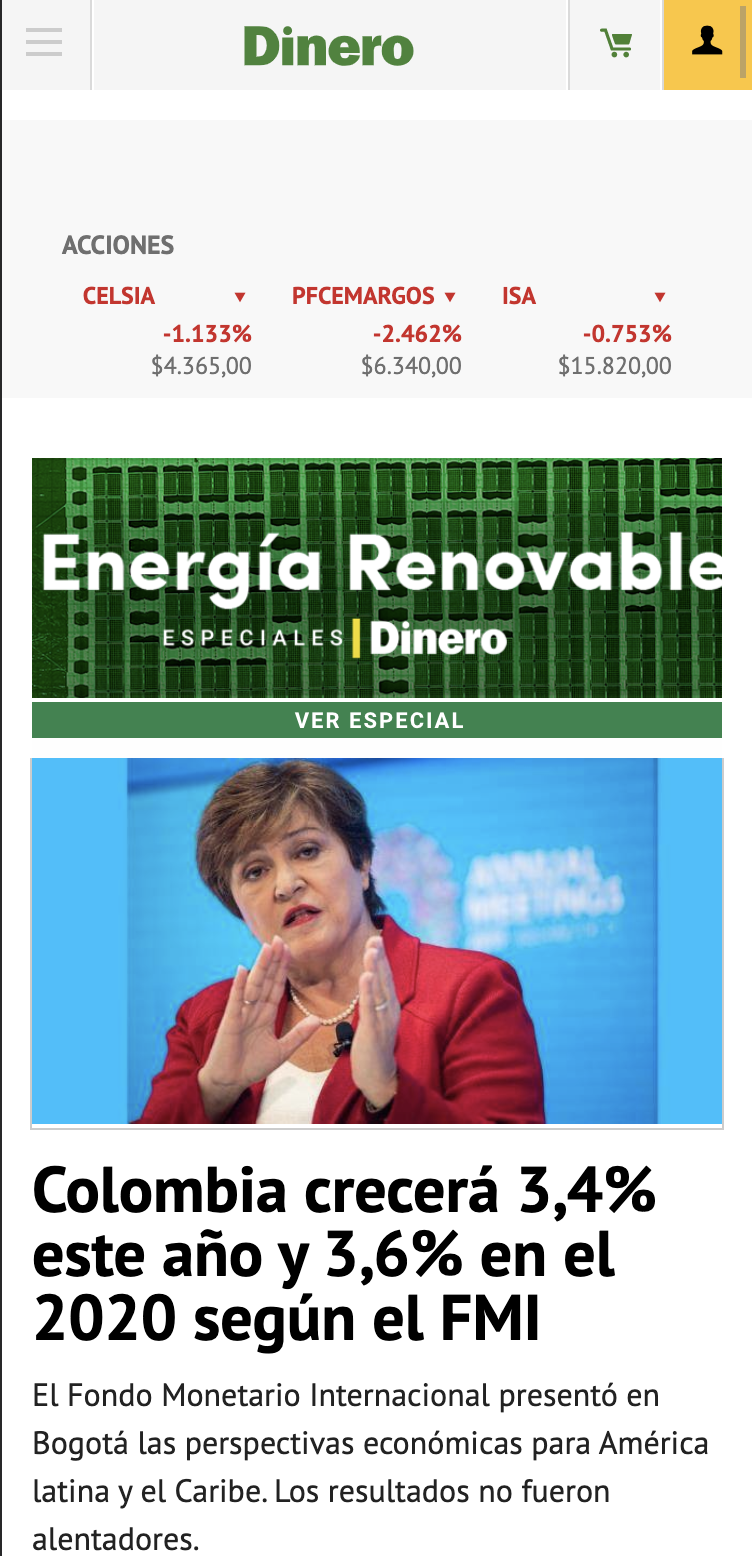View the PFCEMARGOS stock details
The width and height of the screenshot is (752, 1556).
[x=364, y=296]
